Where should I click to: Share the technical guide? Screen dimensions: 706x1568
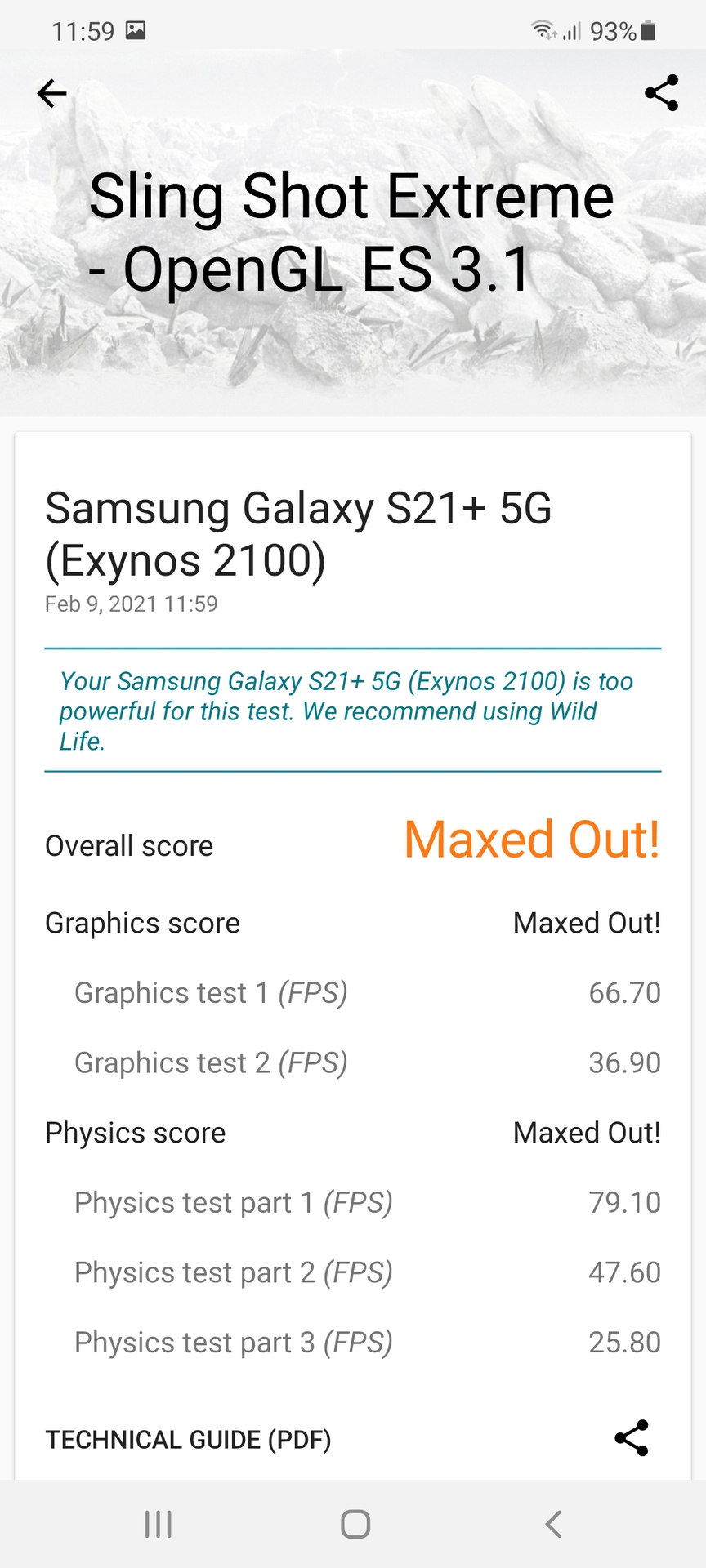pyautogui.click(x=631, y=1438)
